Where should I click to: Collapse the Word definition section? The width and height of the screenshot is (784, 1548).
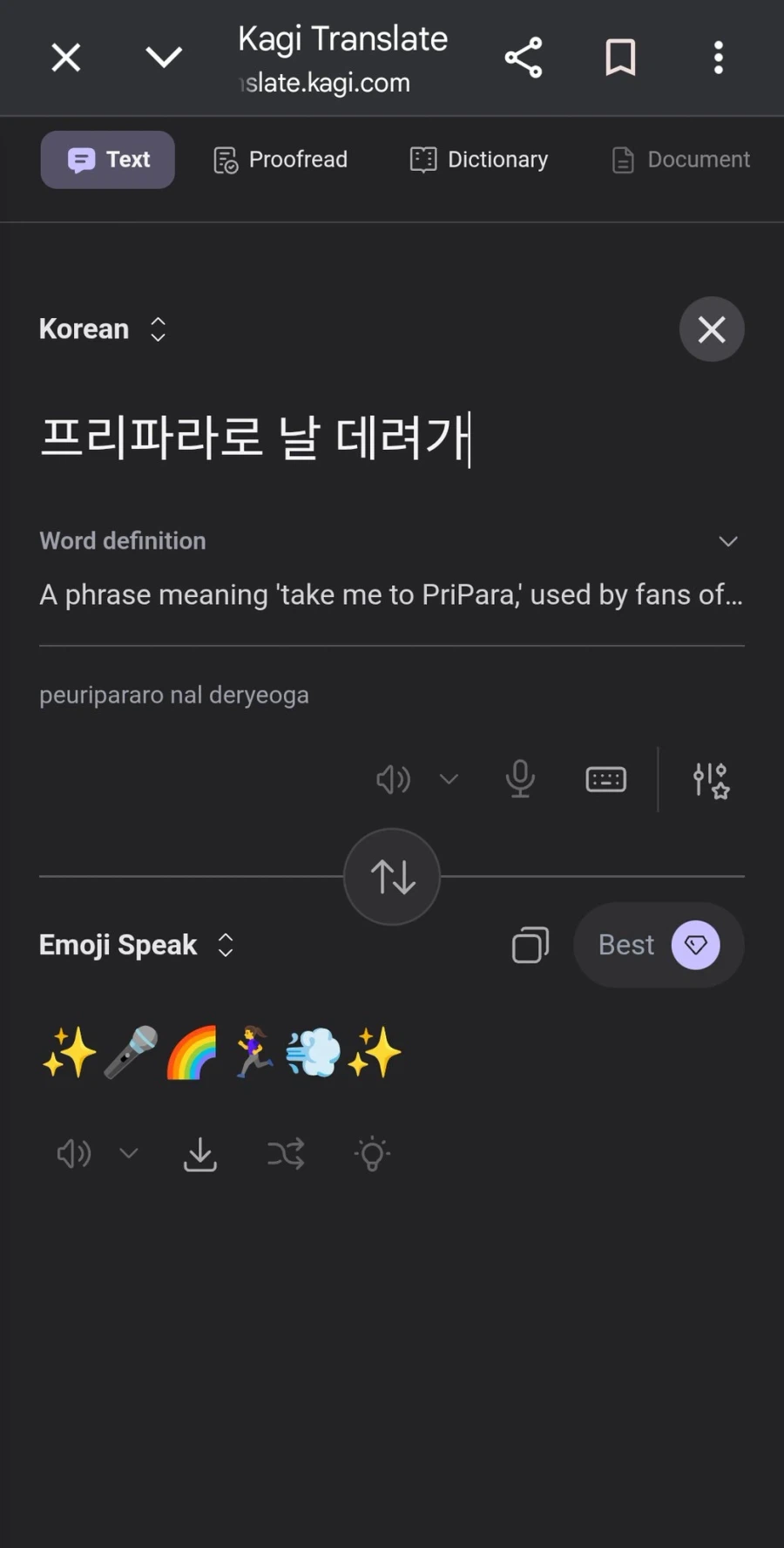728,540
